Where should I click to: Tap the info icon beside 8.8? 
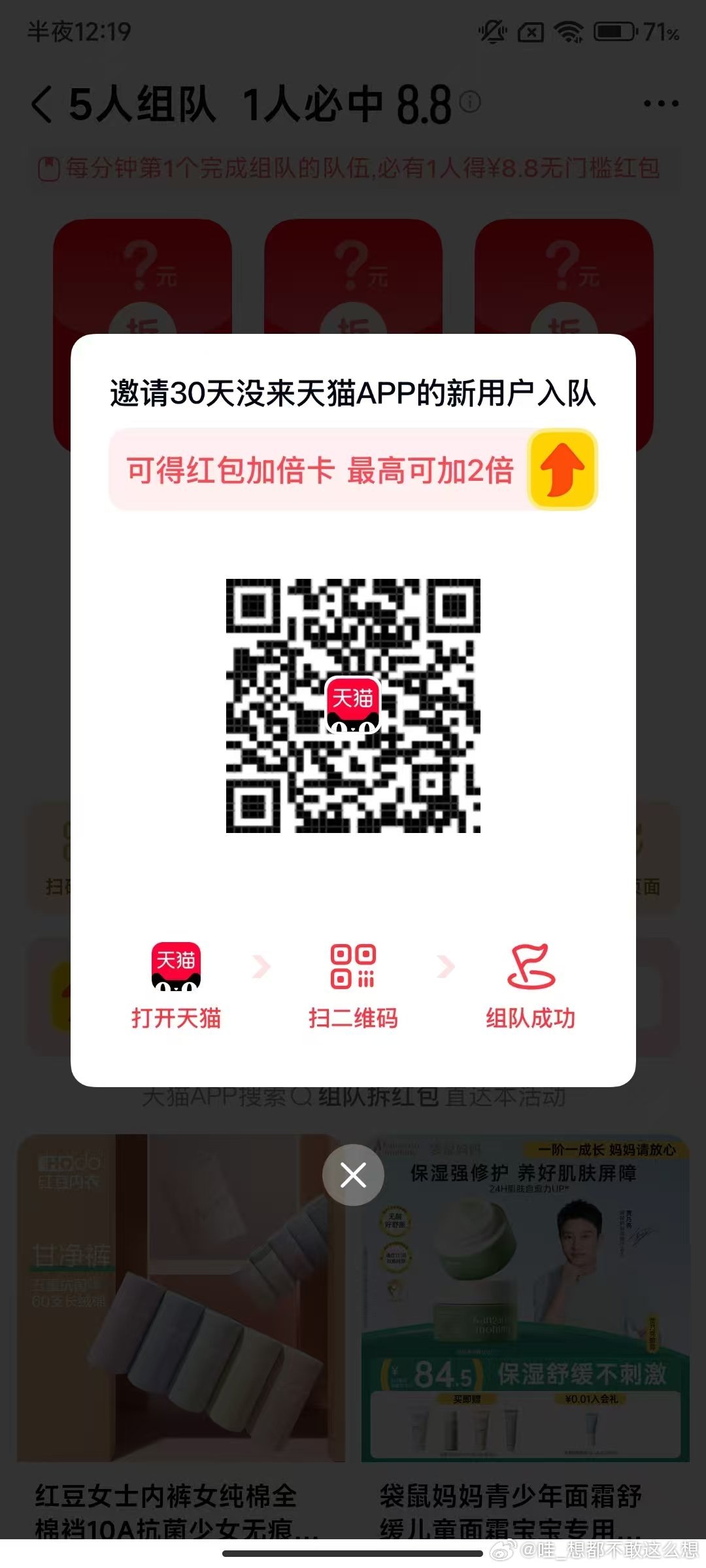(469, 101)
